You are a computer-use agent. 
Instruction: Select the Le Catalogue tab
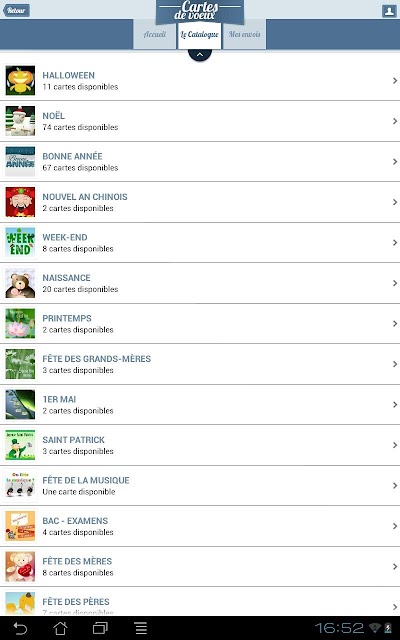(x=200, y=35)
